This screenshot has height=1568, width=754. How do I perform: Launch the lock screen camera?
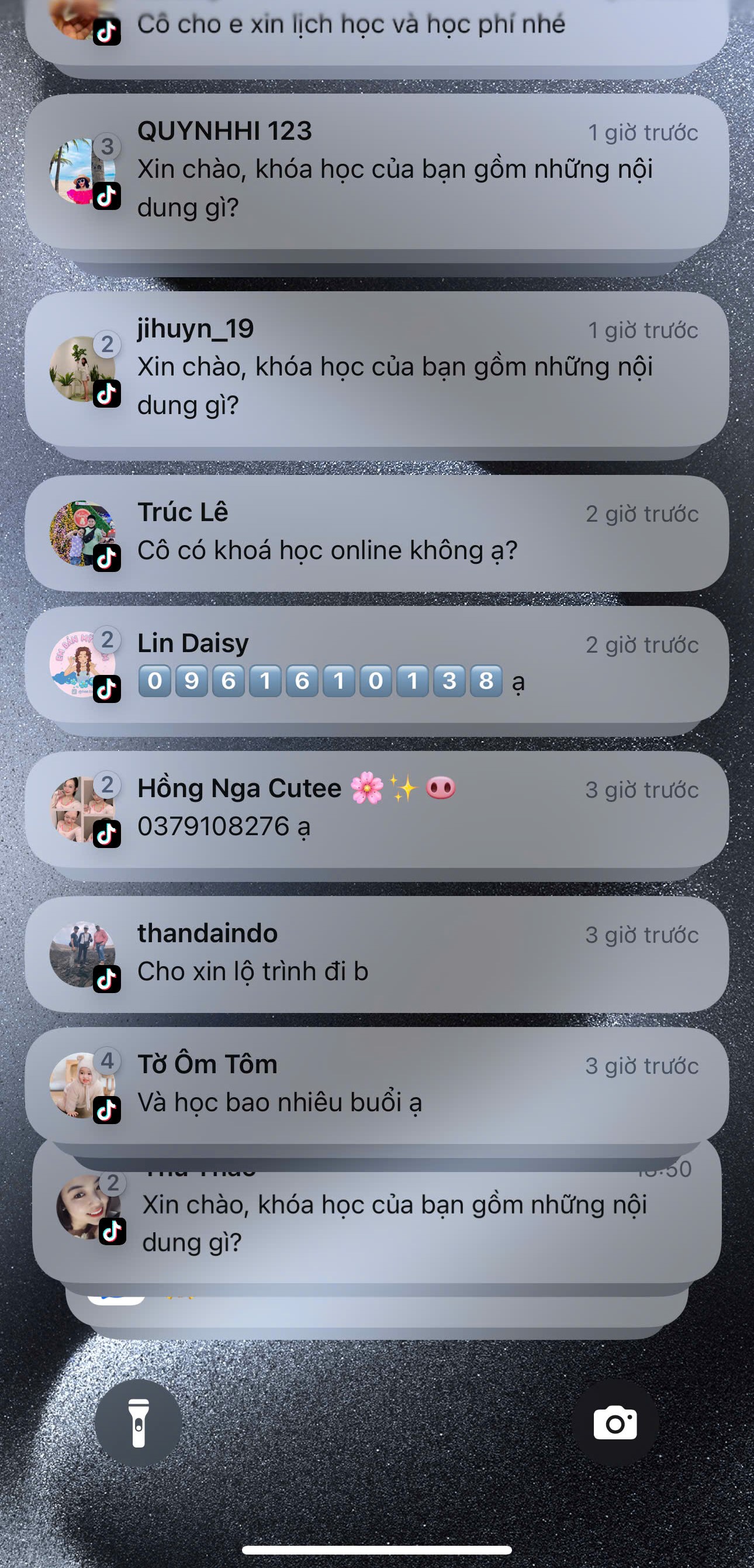pos(615,1423)
